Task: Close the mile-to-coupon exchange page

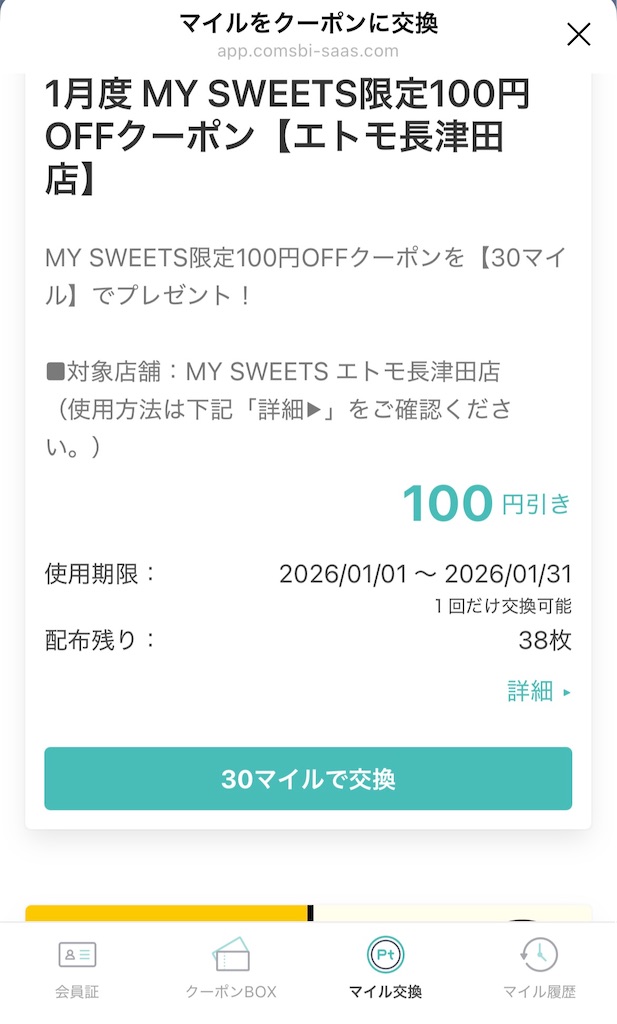Action: point(578,35)
